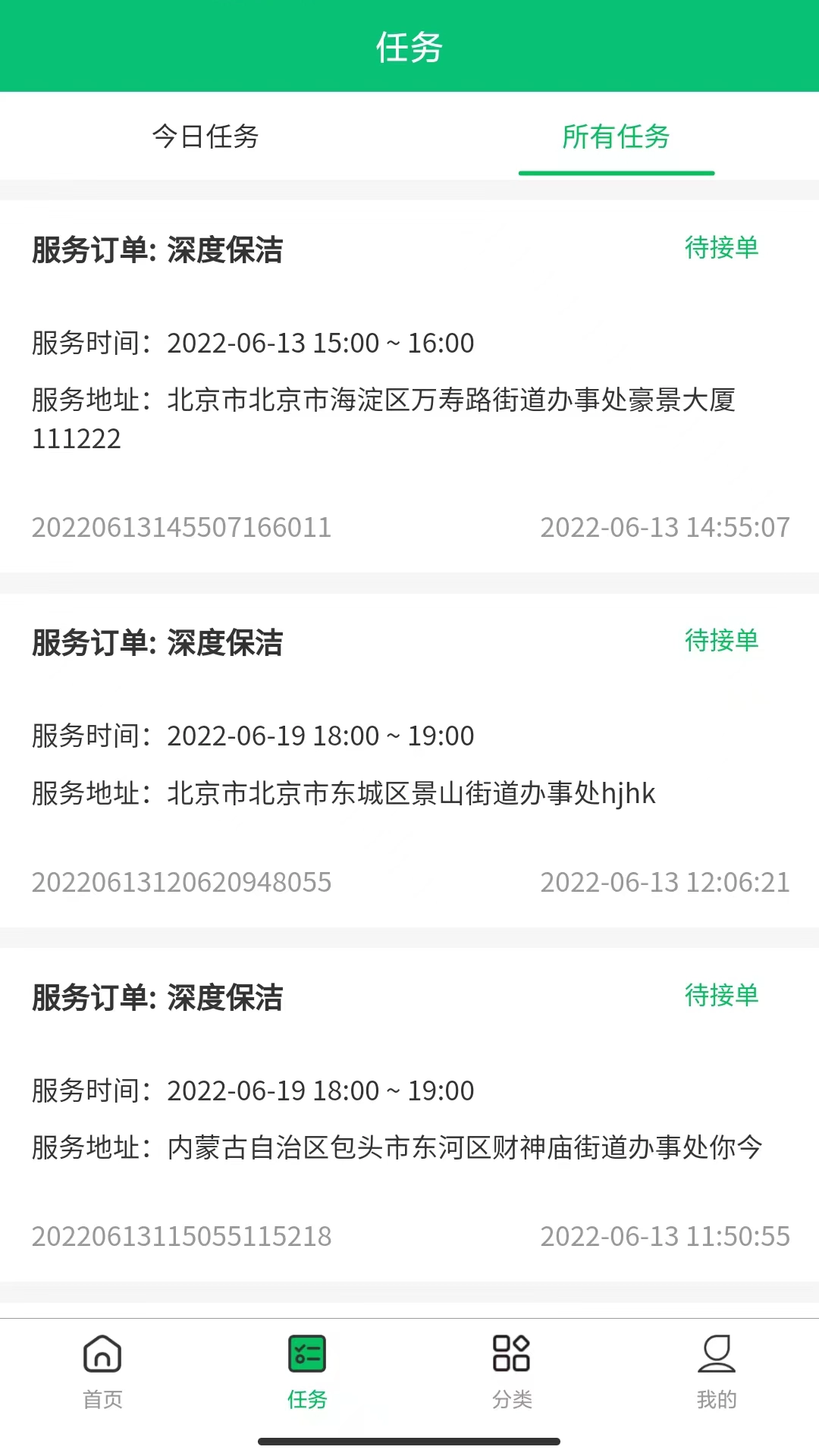Tap the person icon above 我的

click(717, 1354)
